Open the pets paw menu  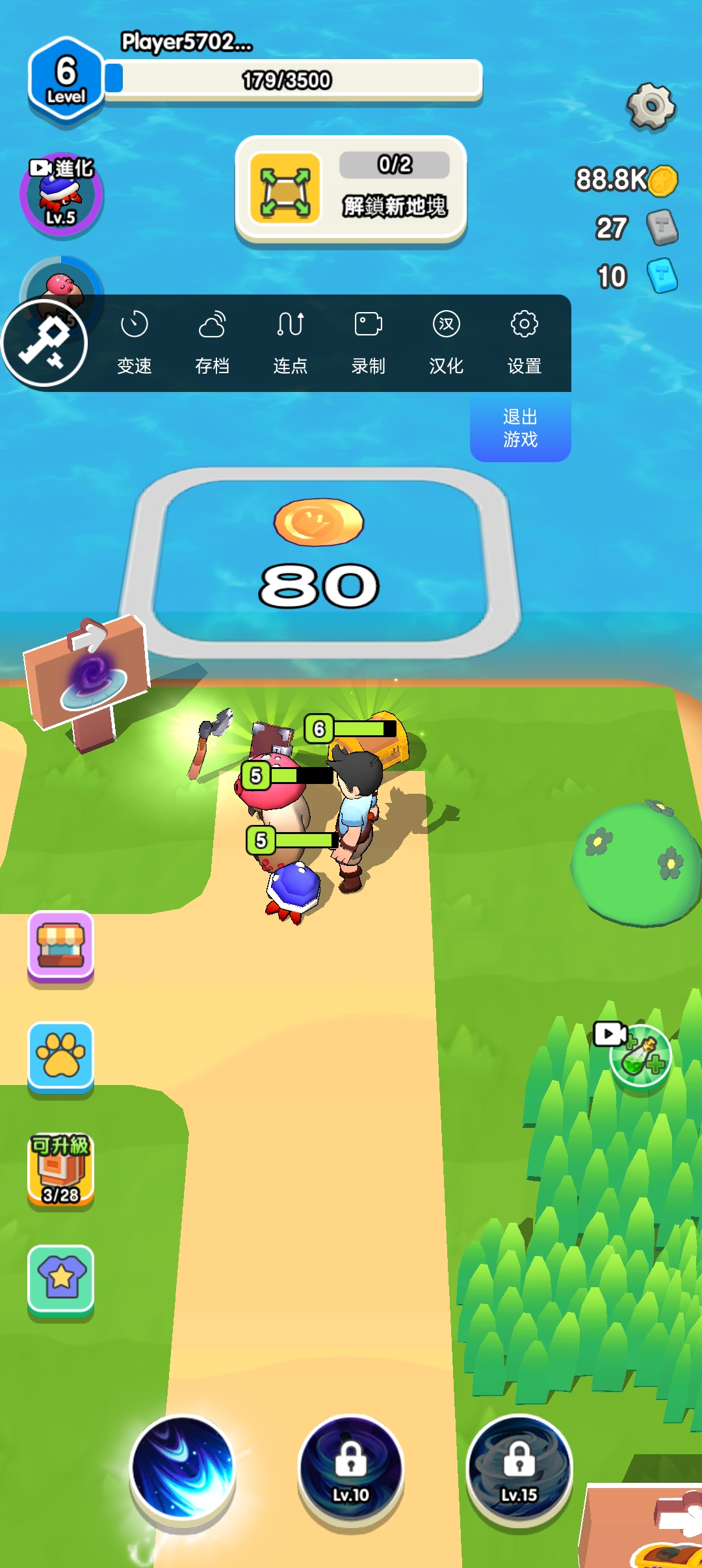click(x=60, y=1057)
